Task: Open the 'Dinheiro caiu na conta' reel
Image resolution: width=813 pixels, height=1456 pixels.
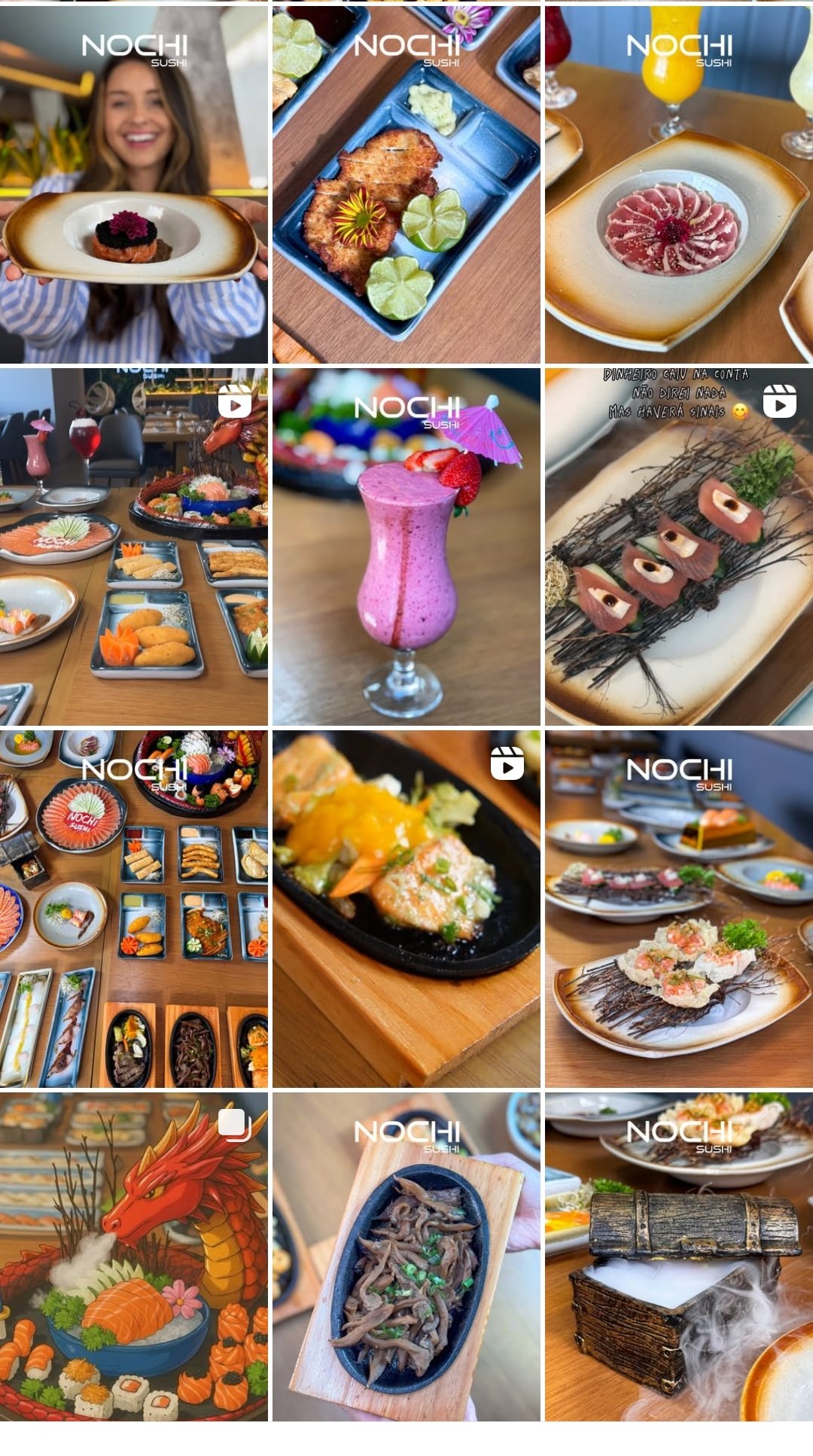Action: [679, 547]
